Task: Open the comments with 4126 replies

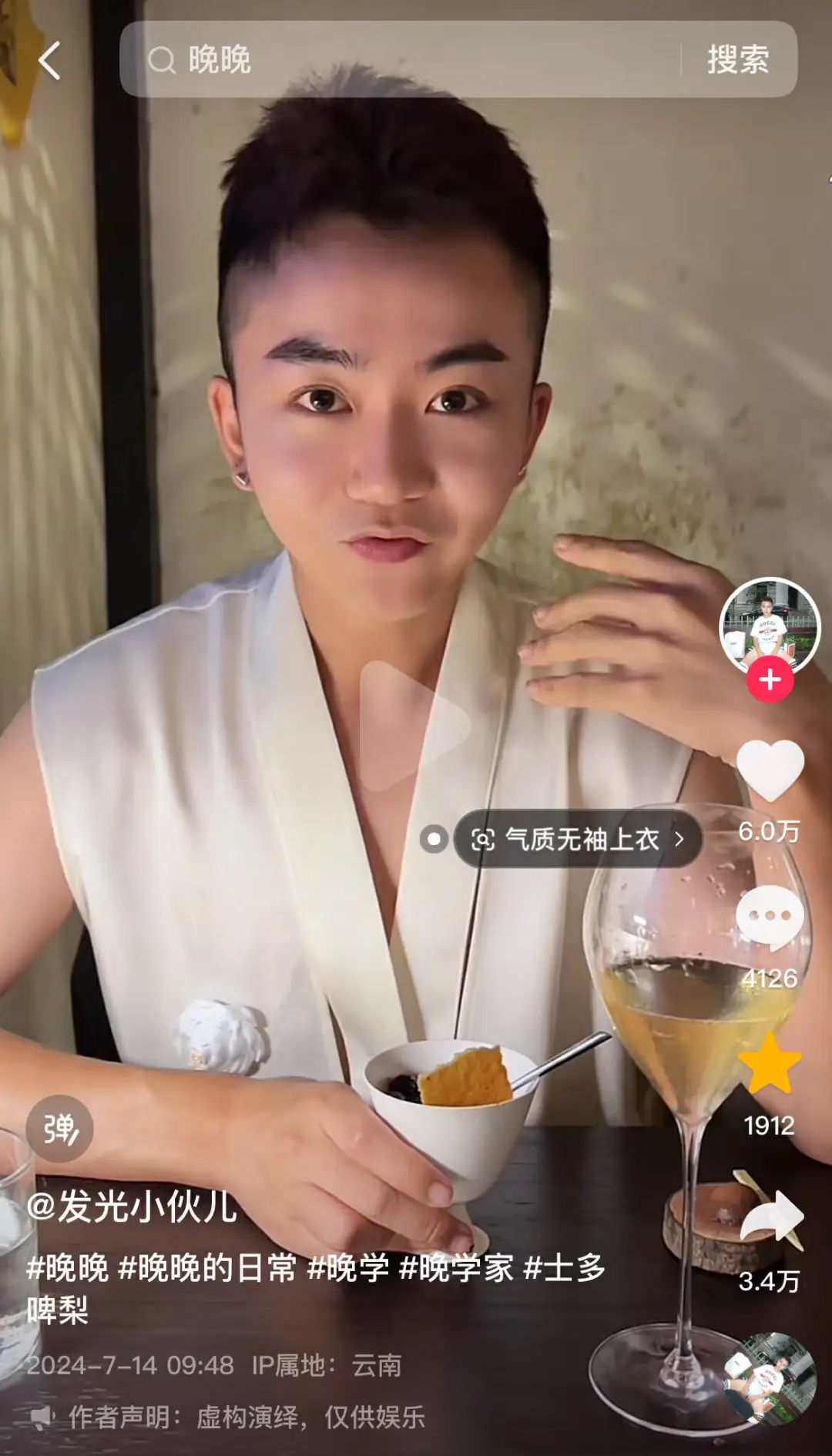Action: point(770,918)
